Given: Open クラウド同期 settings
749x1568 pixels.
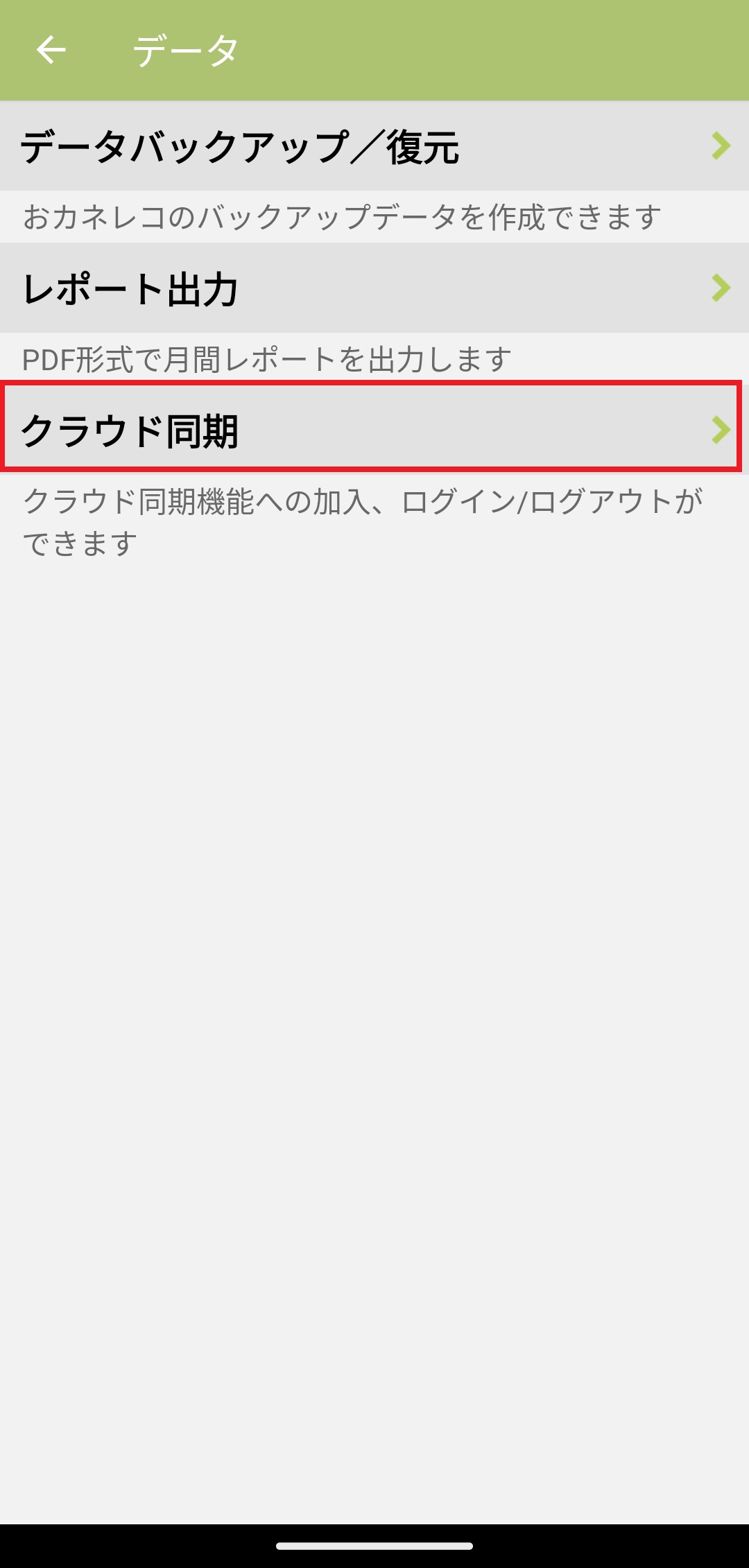Looking at the screenshot, I should (x=374, y=429).
